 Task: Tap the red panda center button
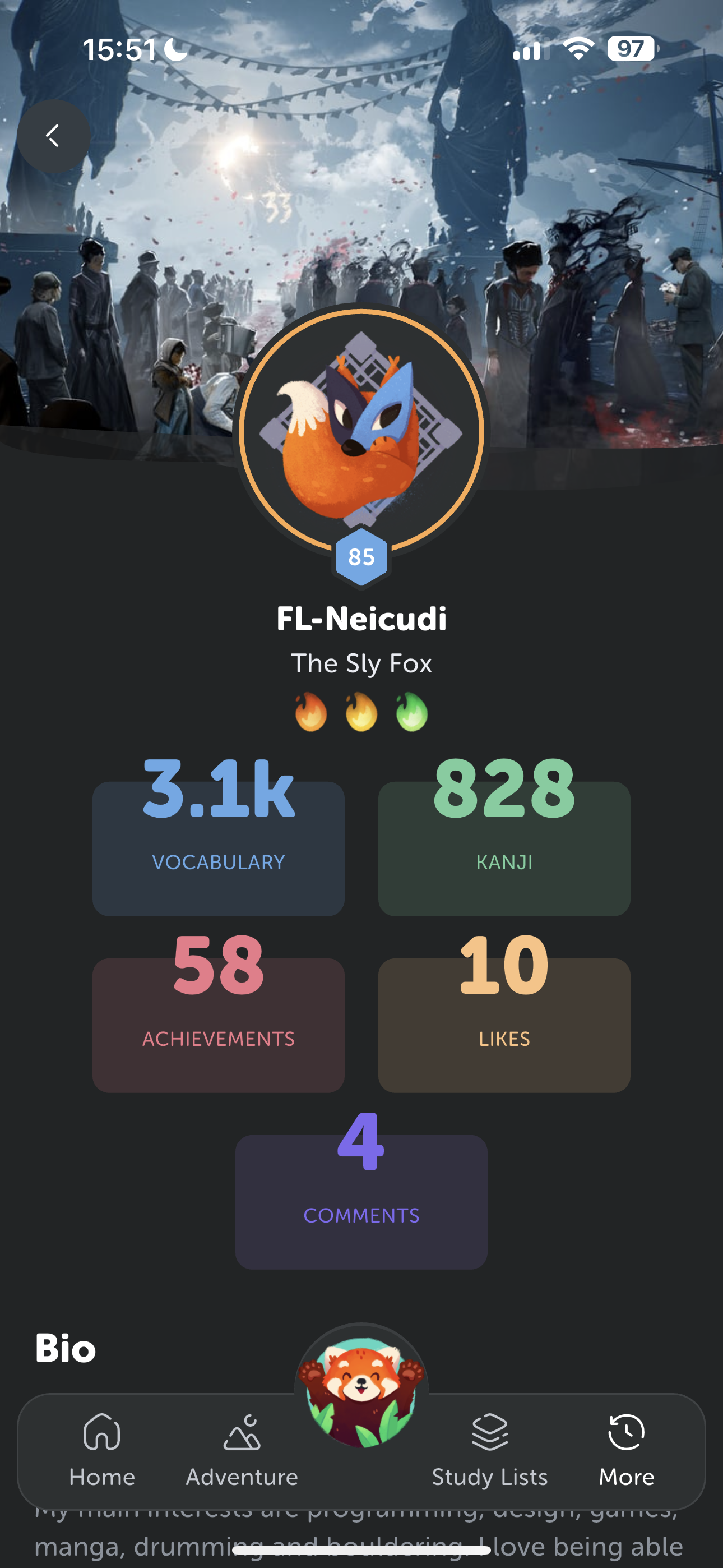point(361,1391)
